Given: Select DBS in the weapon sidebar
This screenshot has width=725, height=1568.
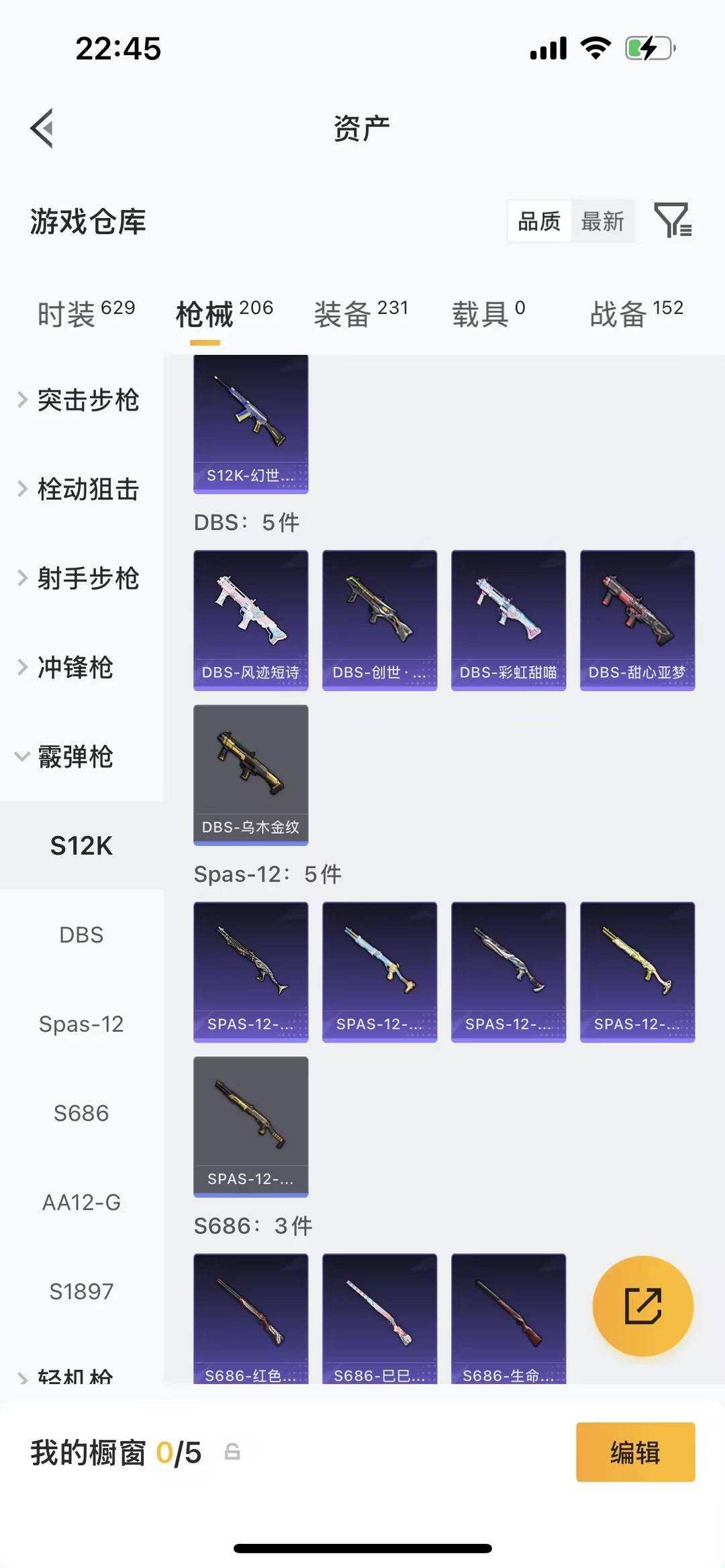Looking at the screenshot, I should pyautogui.click(x=81, y=935).
